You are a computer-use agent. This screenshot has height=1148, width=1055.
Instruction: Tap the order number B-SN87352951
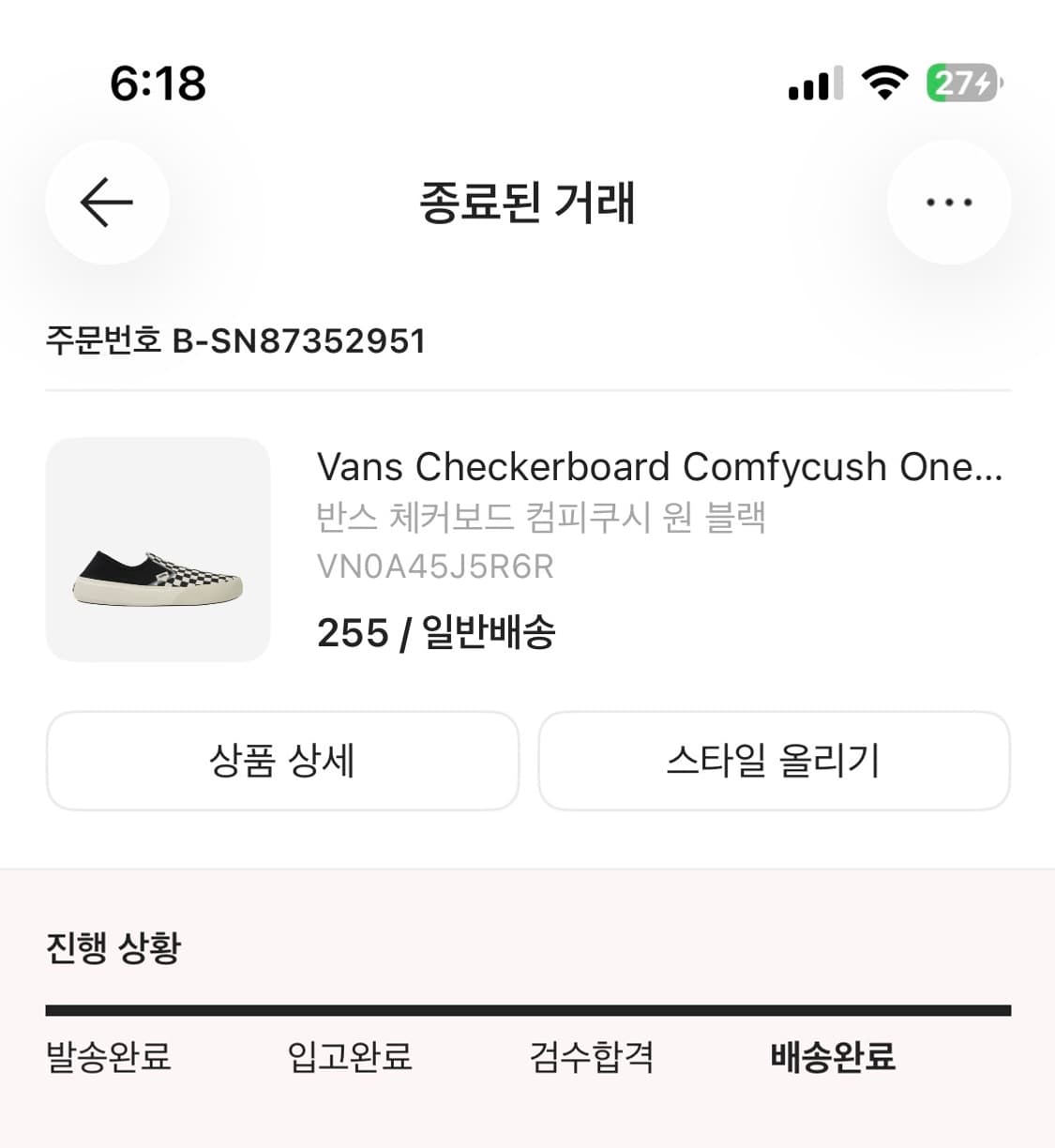tap(236, 340)
